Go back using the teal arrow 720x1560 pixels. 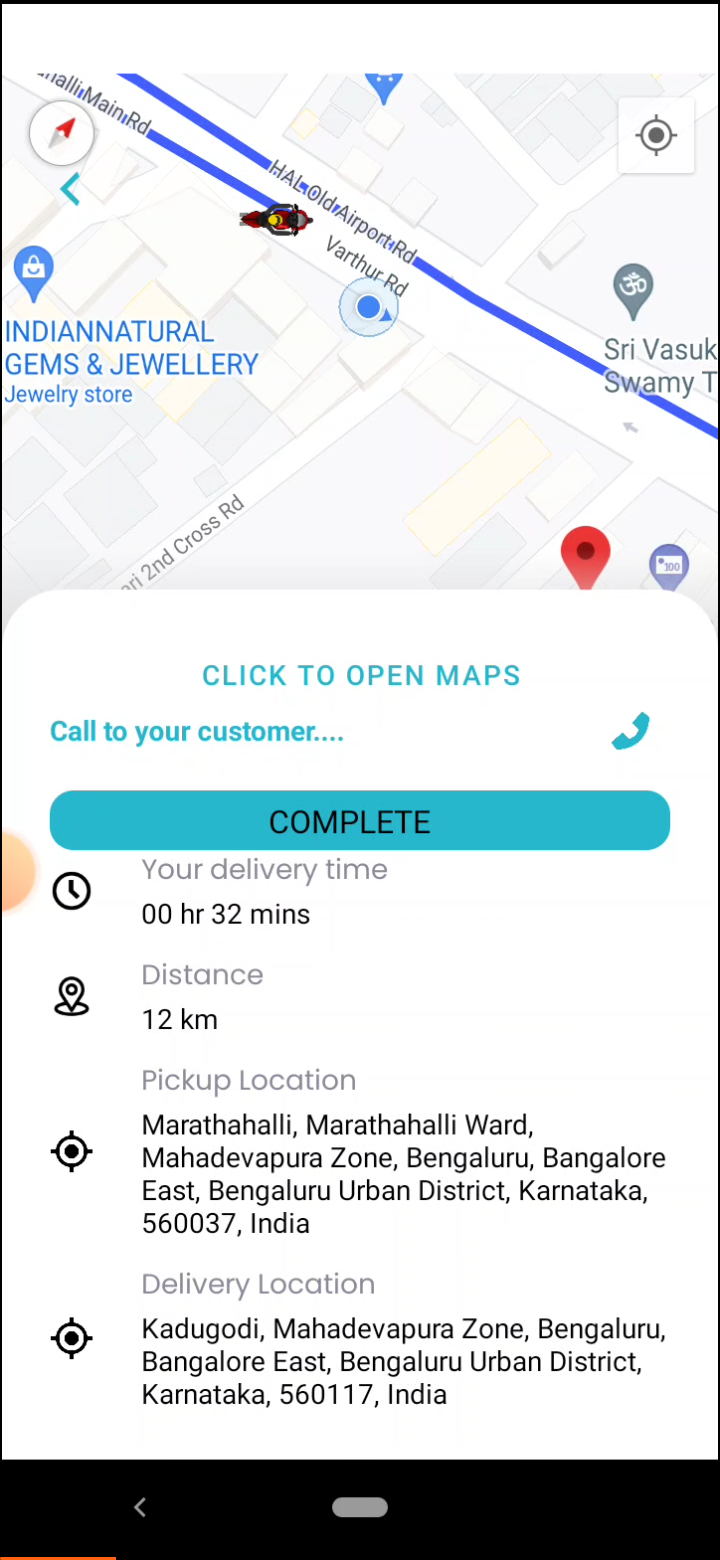tap(70, 189)
